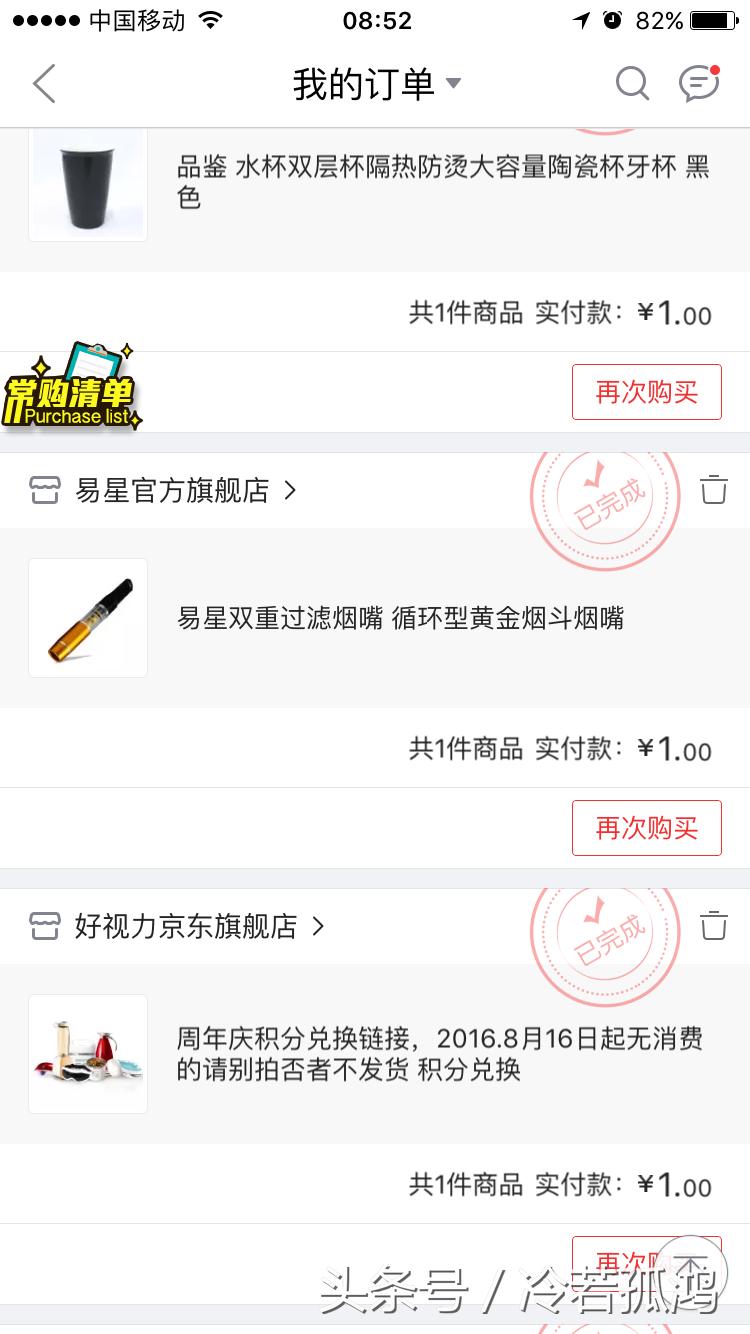The width and height of the screenshot is (750, 1334).
Task: Expand 好视力京东旗舰店 using the arrow
Action: [320, 927]
